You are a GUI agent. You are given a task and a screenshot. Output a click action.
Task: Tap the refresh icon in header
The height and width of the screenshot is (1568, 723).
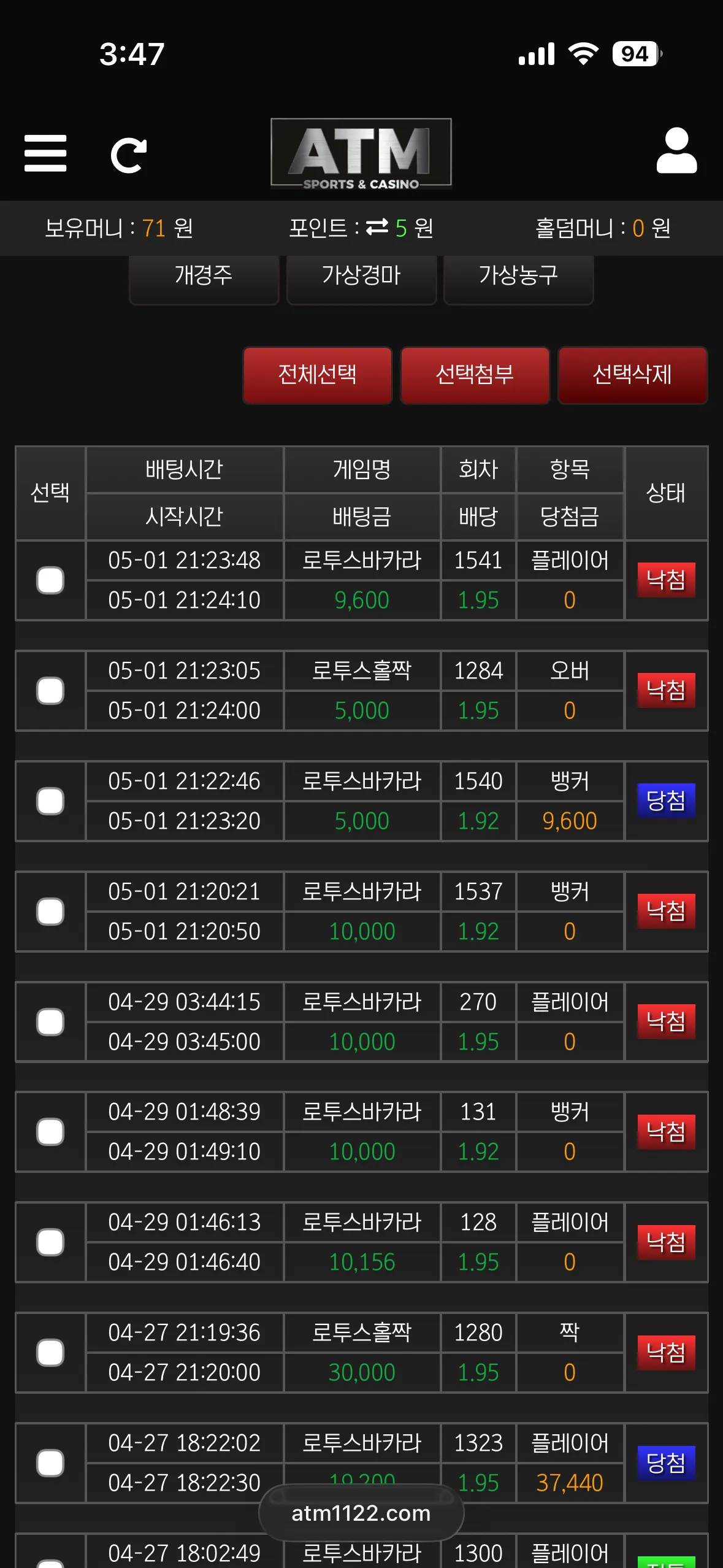(x=129, y=155)
